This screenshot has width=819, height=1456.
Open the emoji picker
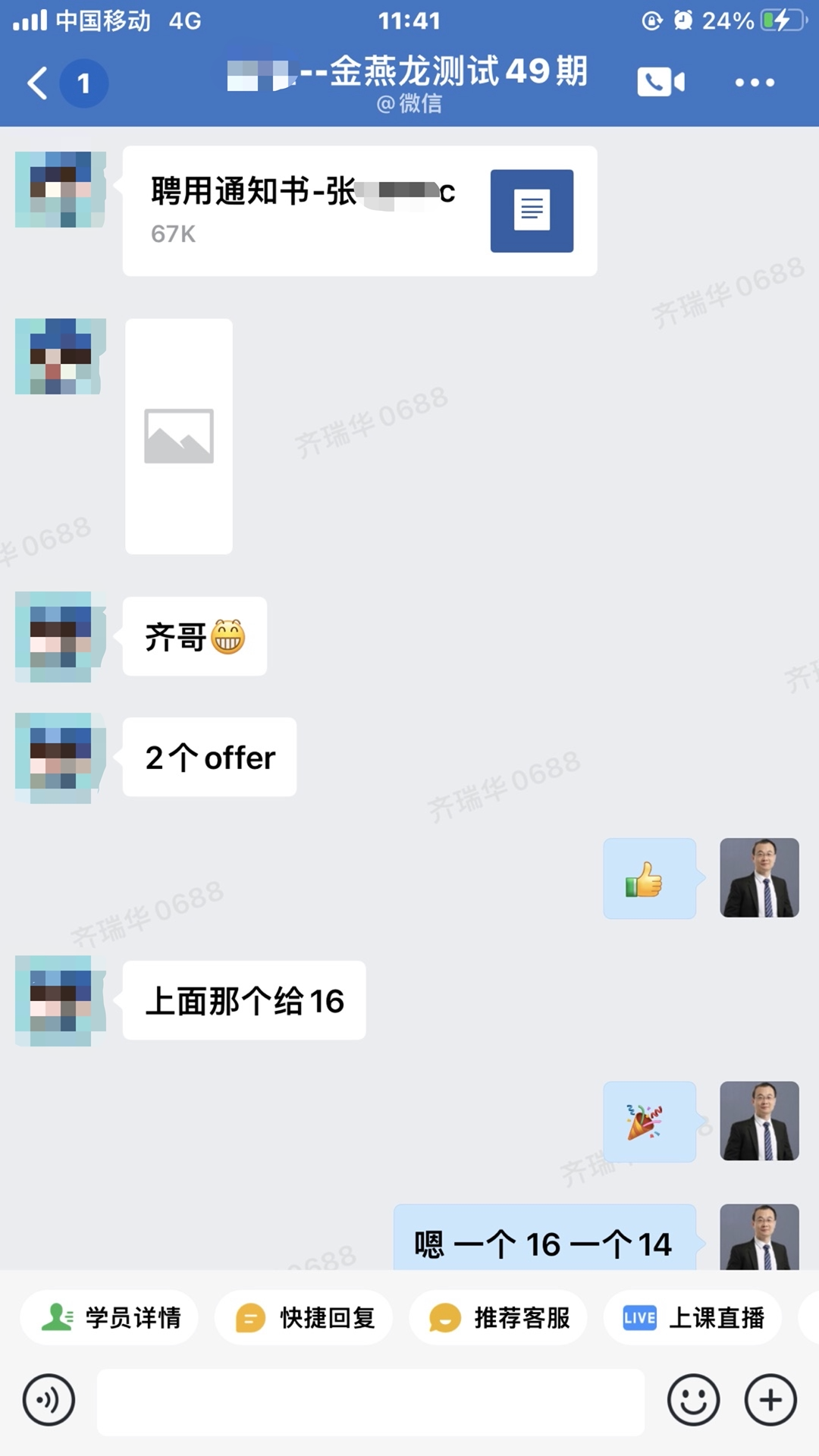(693, 1400)
